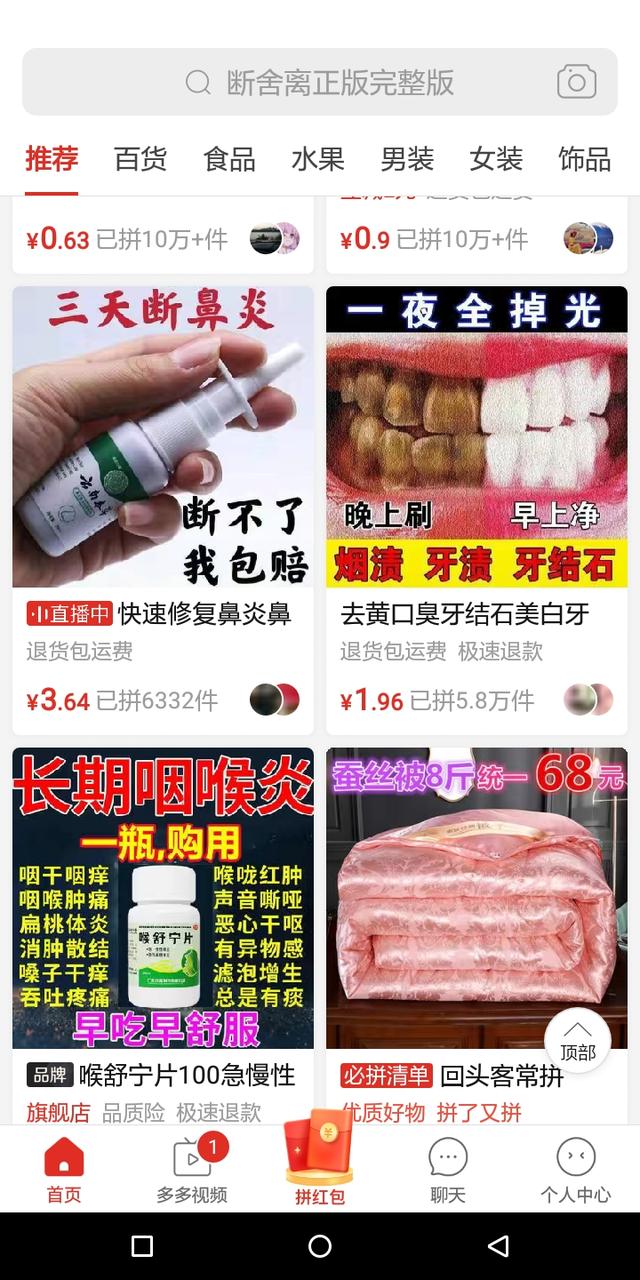640x1280 pixels.
Task: Go to the 女装 tab
Action: (496, 159)
